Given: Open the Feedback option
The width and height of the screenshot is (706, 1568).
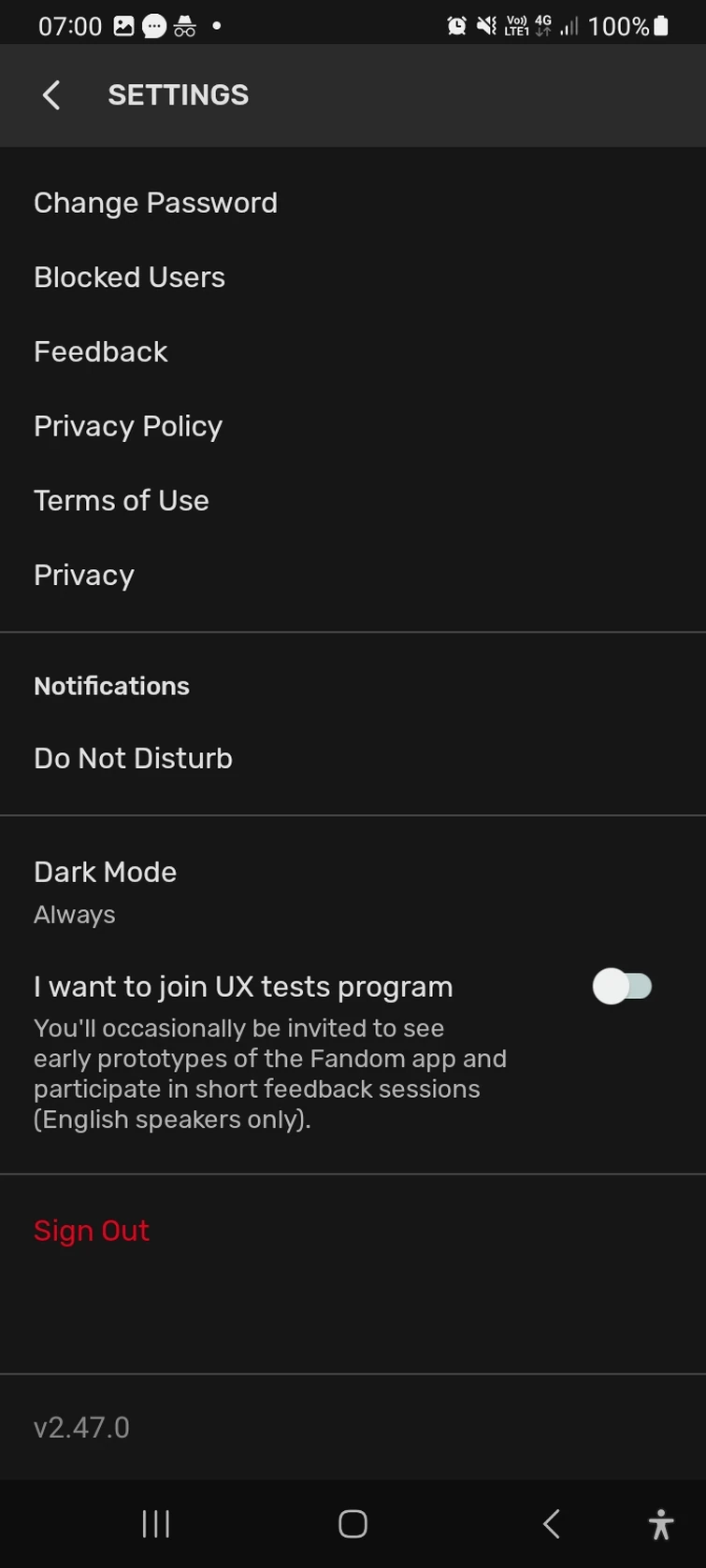Looking at the screenshot, I should click(x=101, y=352).
